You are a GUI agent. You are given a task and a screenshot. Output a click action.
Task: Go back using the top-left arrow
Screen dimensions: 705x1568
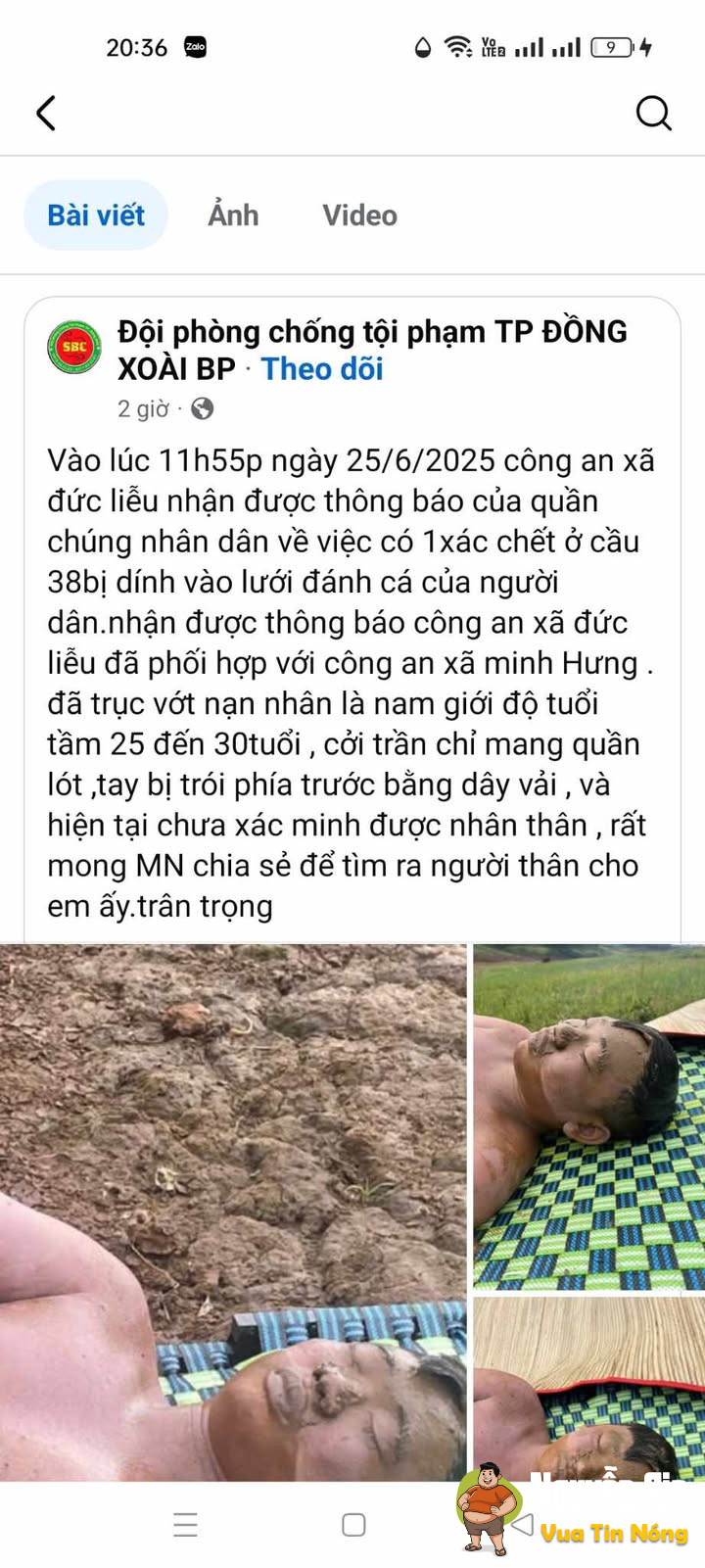click(46, 114)
